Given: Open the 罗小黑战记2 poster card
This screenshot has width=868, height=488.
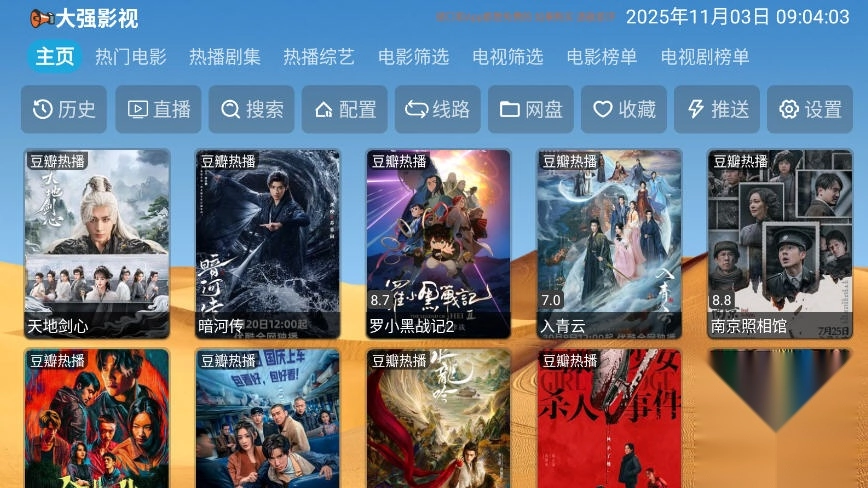Looking at the screenshot, I should pyautogui.click(x=439, y=243).
